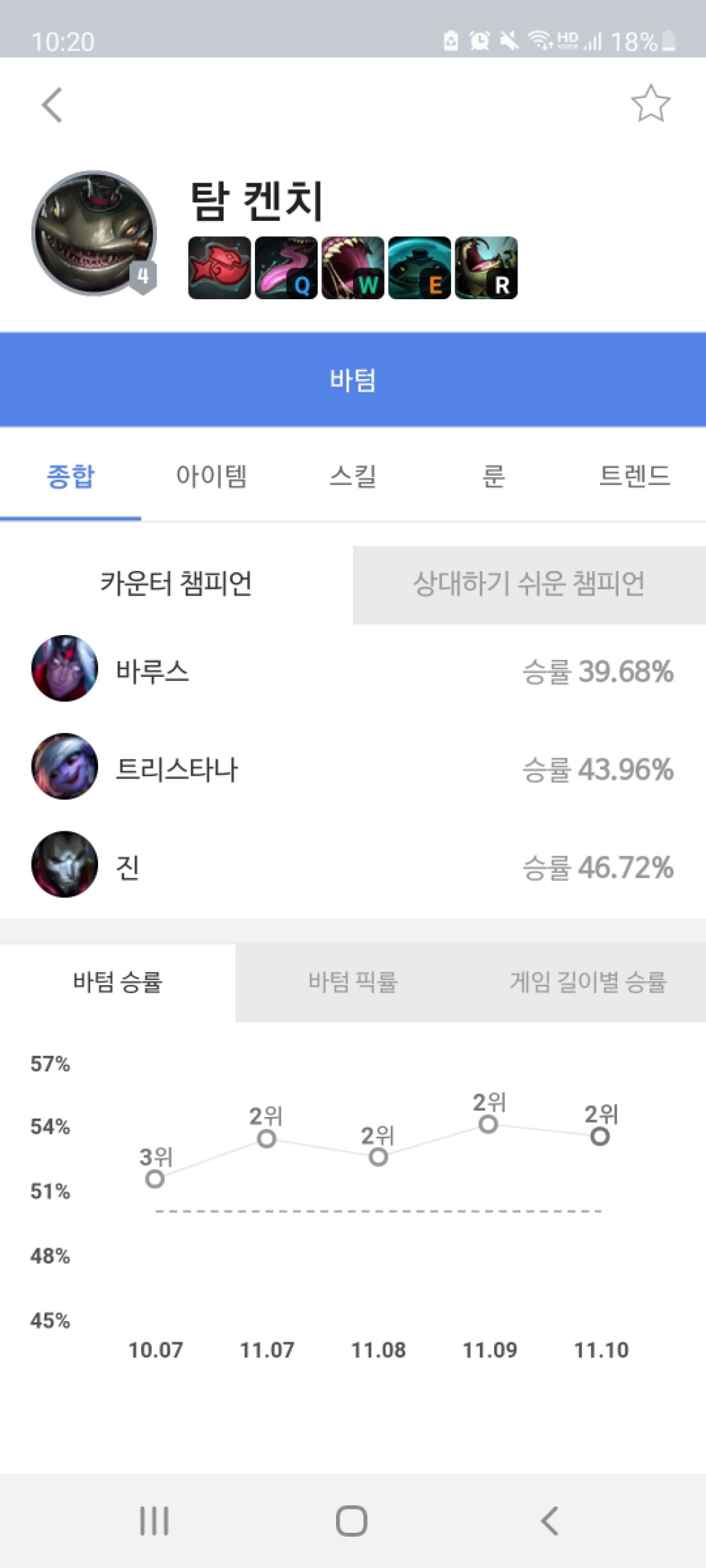Select the 룬 tab
The image size is (706, 1568).
[494, 476]
